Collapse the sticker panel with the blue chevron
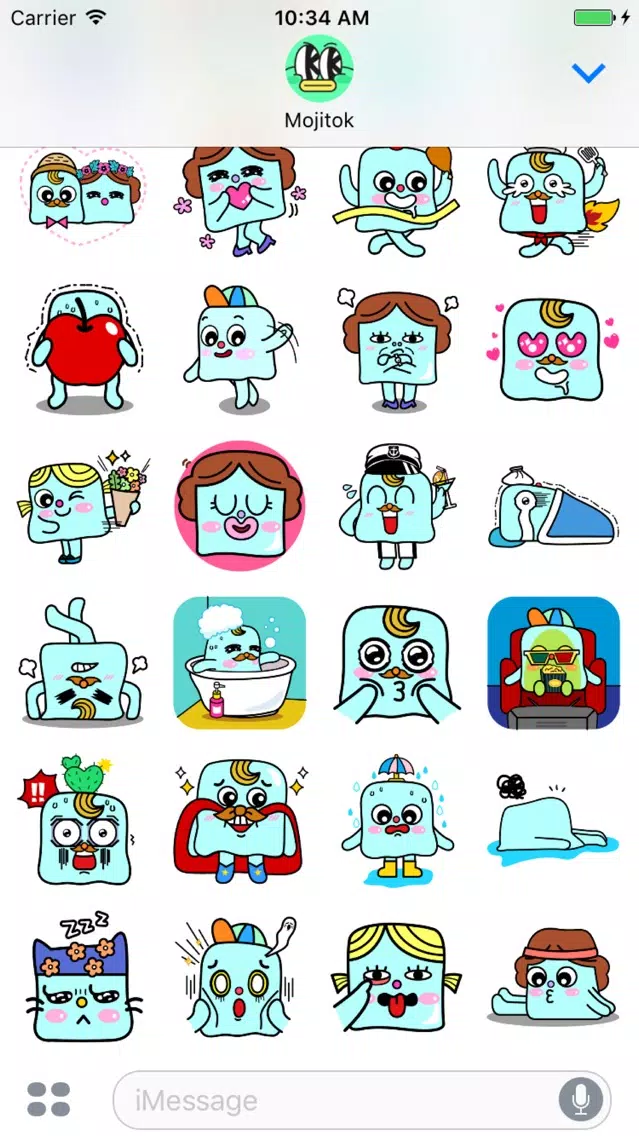Screen dimensions: 639x1136 point(588,72)
